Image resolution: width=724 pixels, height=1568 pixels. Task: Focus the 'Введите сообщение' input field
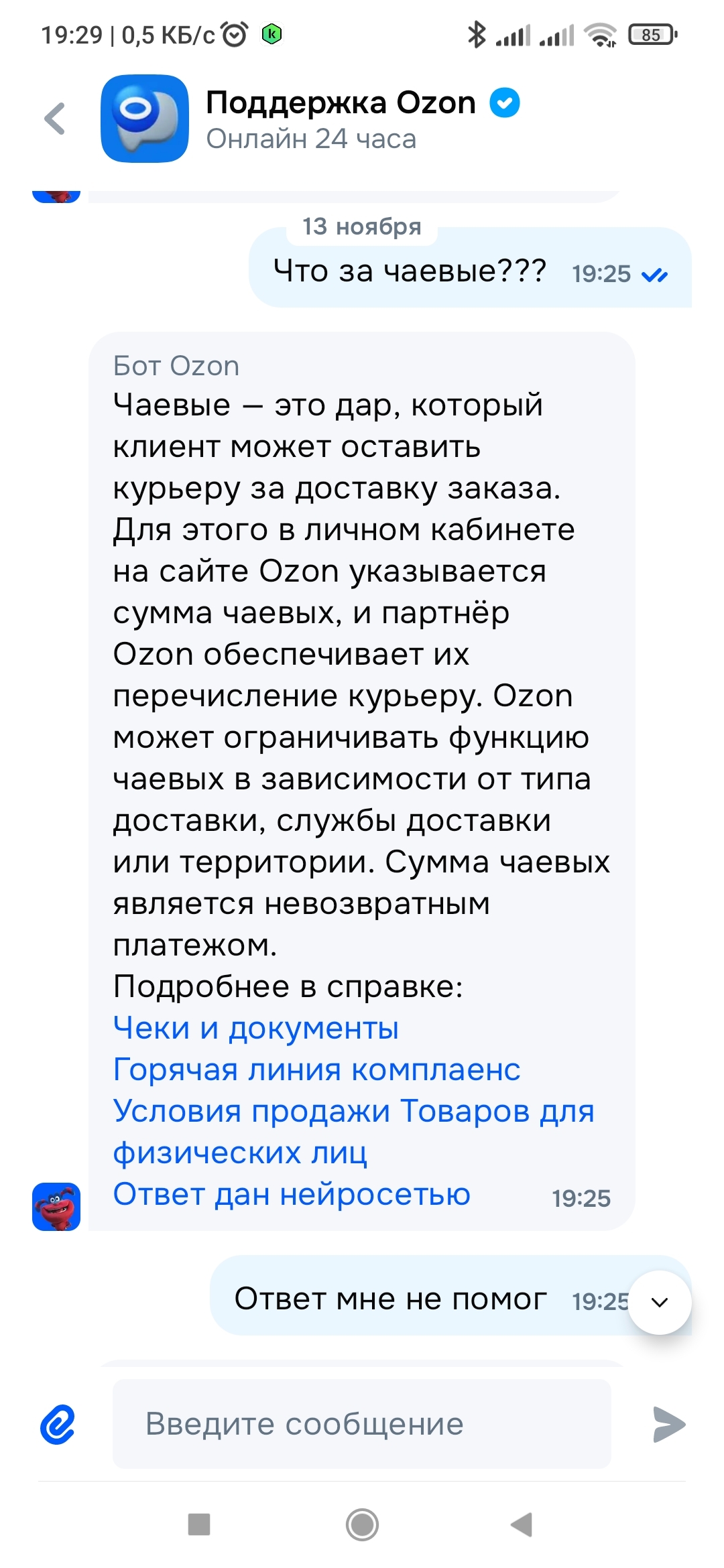point(362,1424)
